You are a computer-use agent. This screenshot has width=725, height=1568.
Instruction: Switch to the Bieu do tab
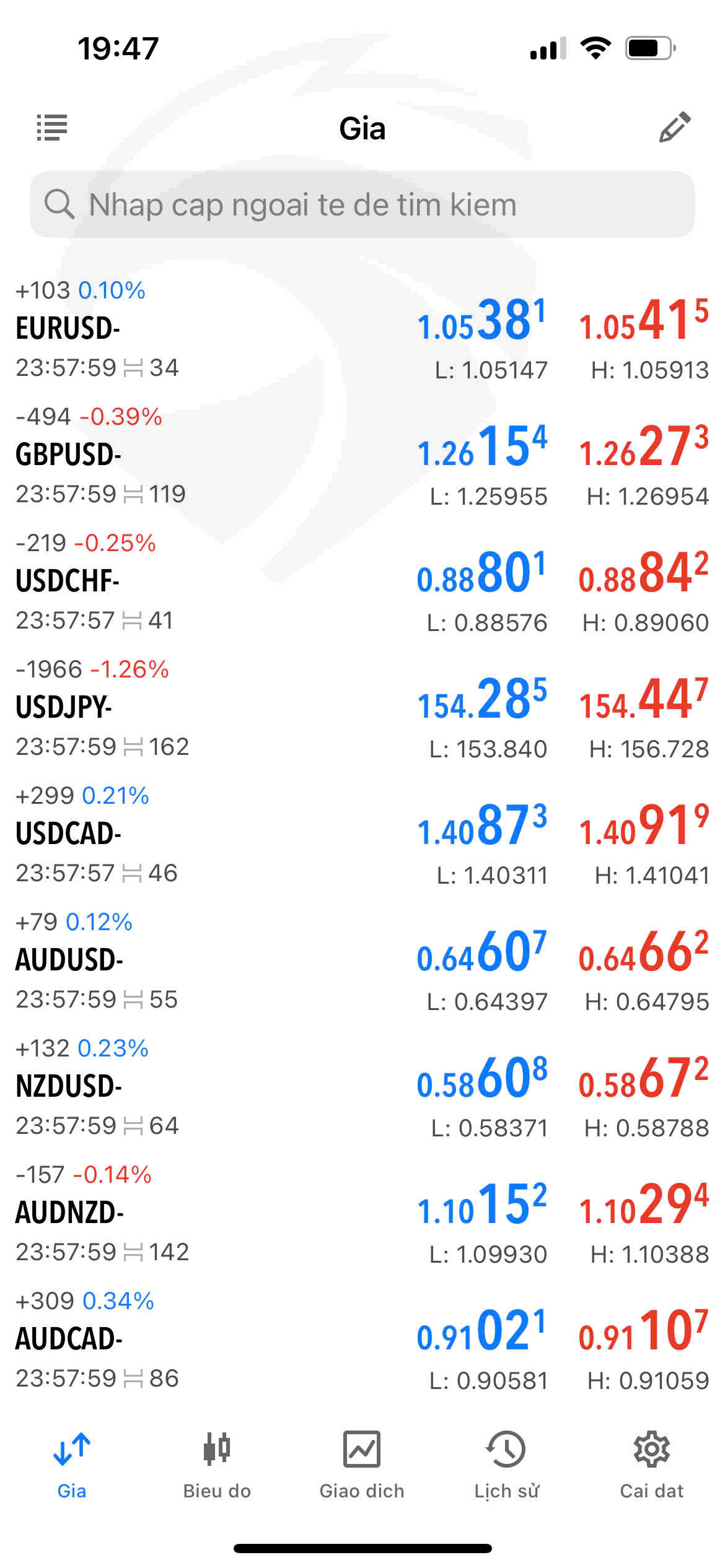pyautogui.click(x=217, y=1465)
